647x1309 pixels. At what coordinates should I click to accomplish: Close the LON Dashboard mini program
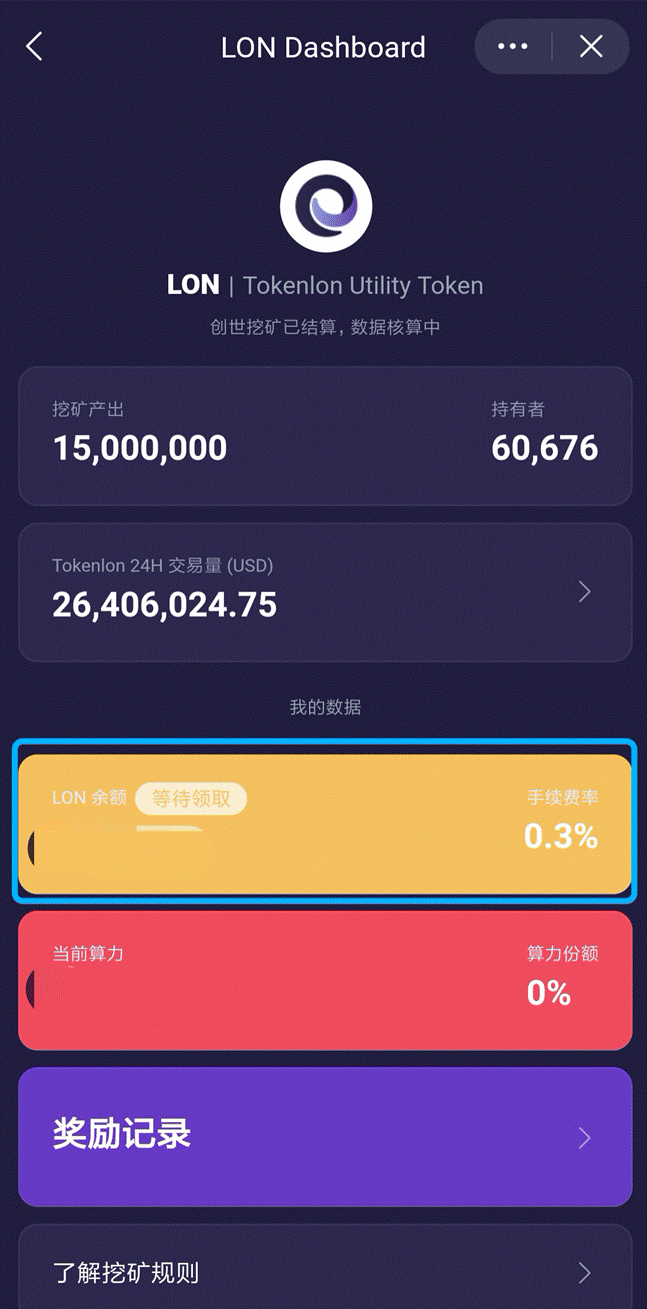(x=591, y=47)
